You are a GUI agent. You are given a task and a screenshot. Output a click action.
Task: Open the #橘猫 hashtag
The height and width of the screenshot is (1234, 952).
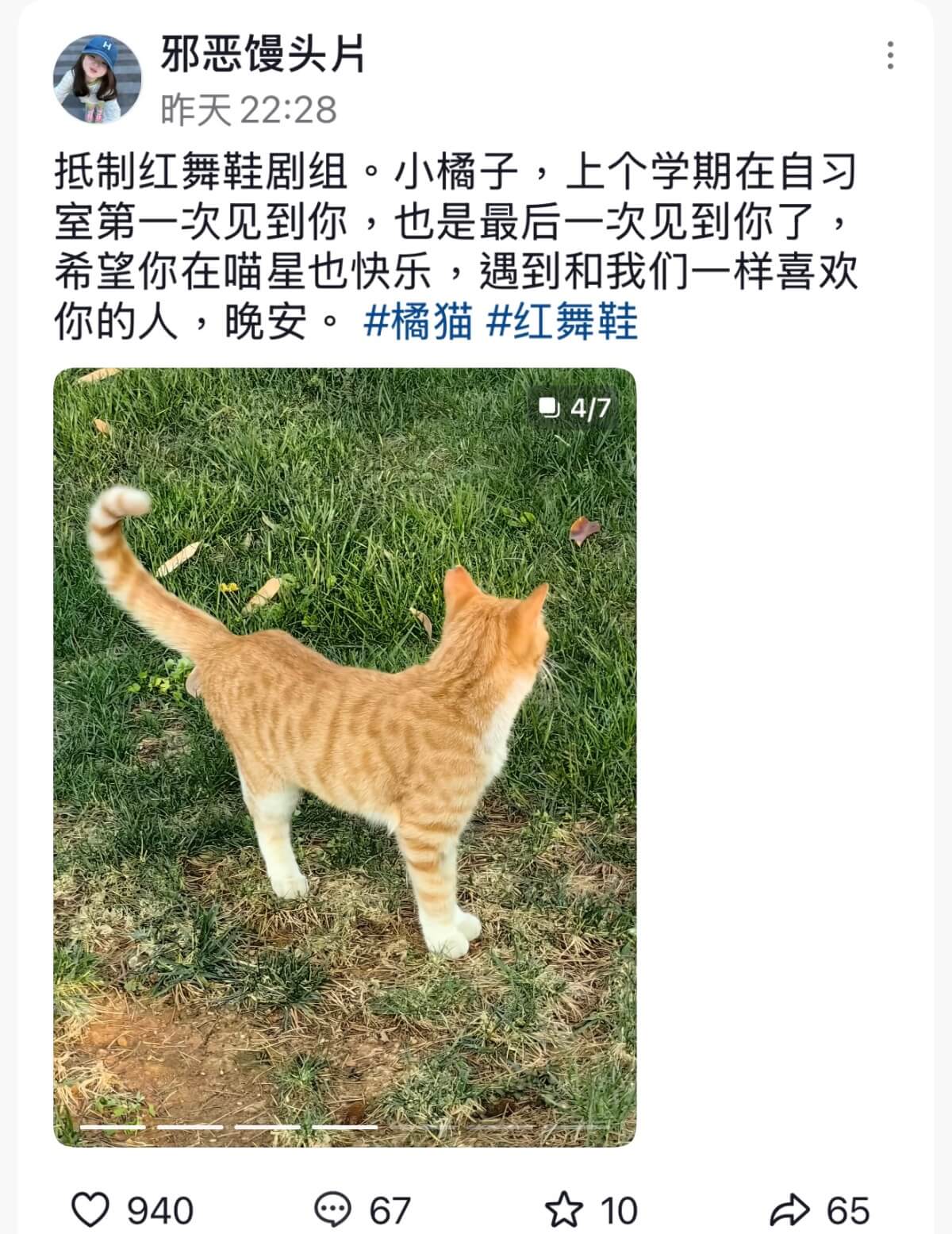[417, 322]
